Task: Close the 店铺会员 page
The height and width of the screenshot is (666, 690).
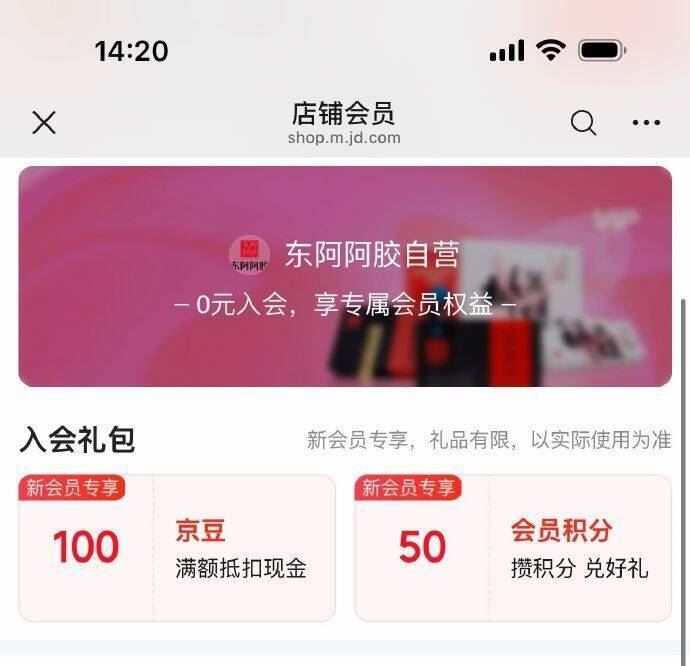Action: pos(44,123)
